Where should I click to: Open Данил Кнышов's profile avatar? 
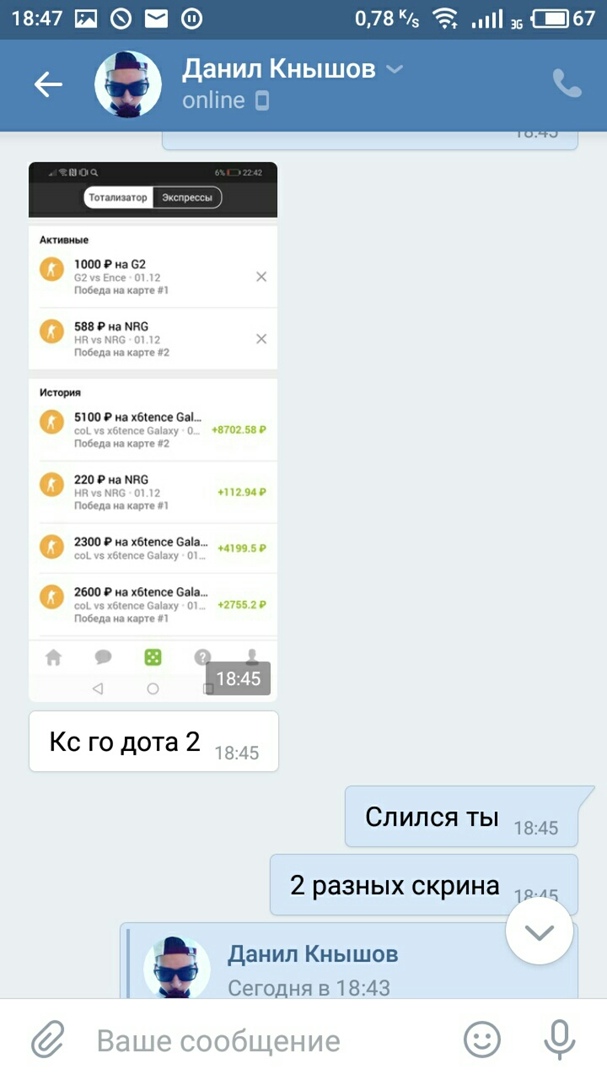[128, 85]
